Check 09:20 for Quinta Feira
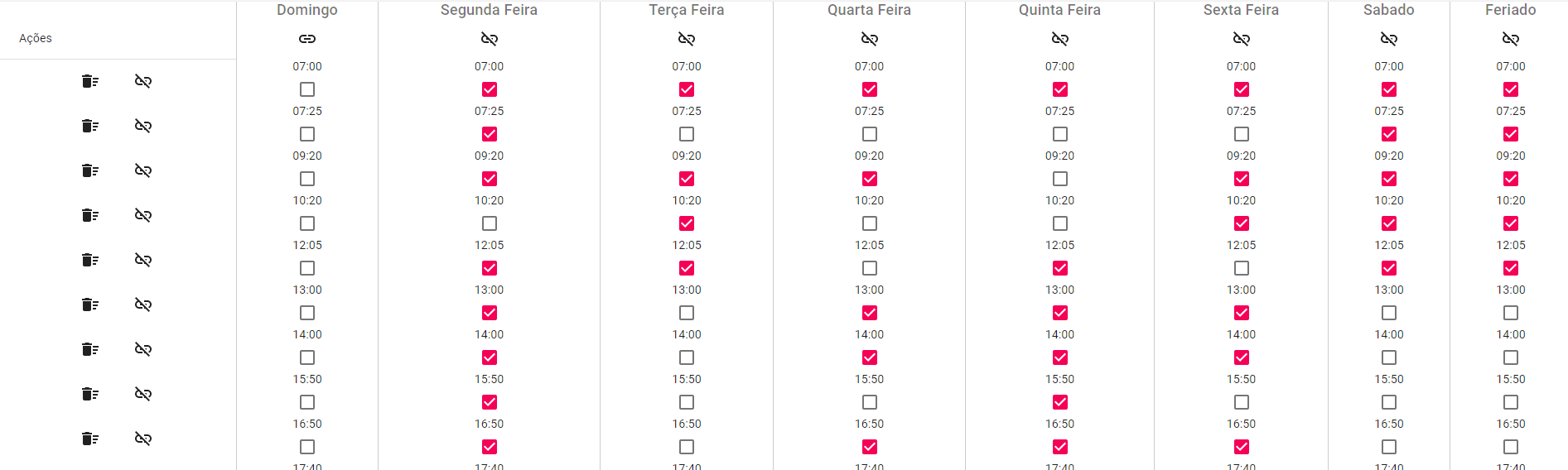 (1060, 179)
